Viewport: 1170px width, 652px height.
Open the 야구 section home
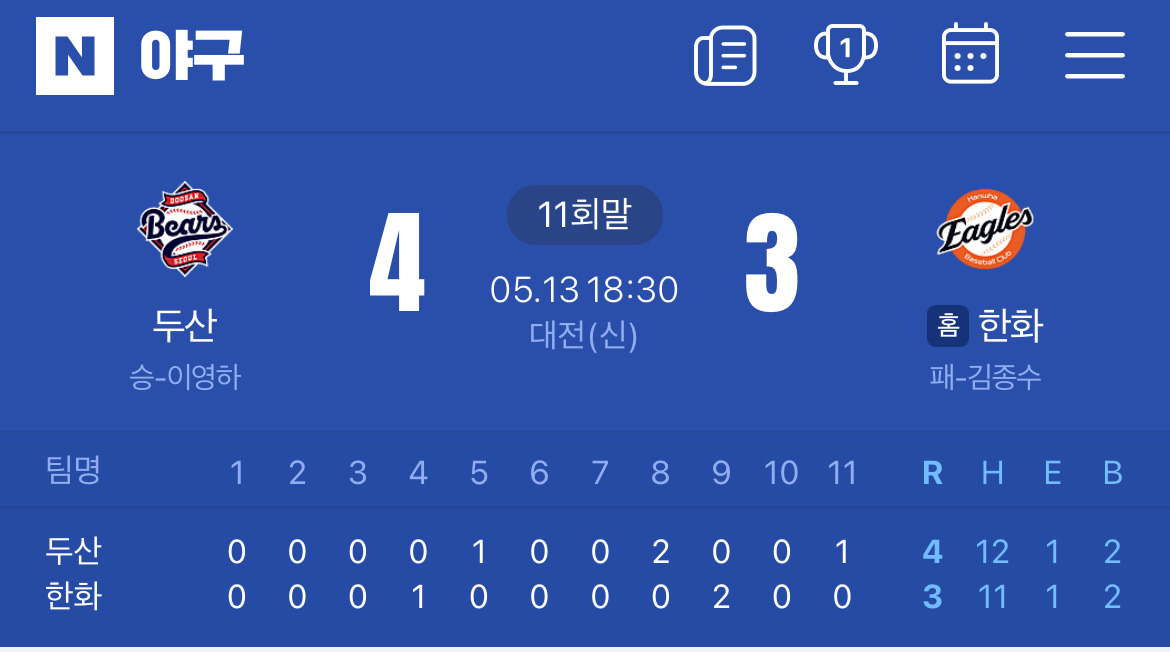pyautogui.click(x=192, y=56)
